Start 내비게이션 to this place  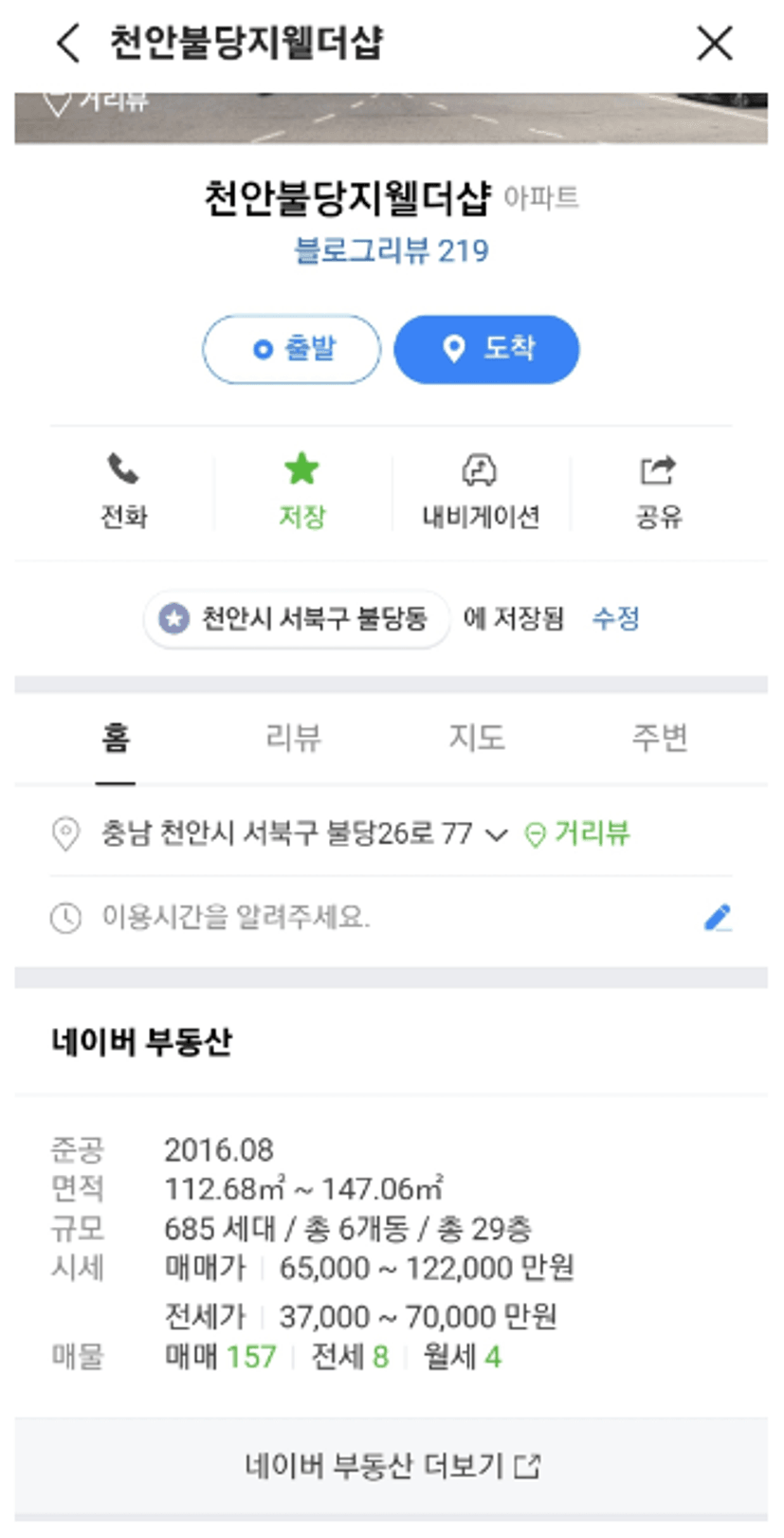click(481, 491)
